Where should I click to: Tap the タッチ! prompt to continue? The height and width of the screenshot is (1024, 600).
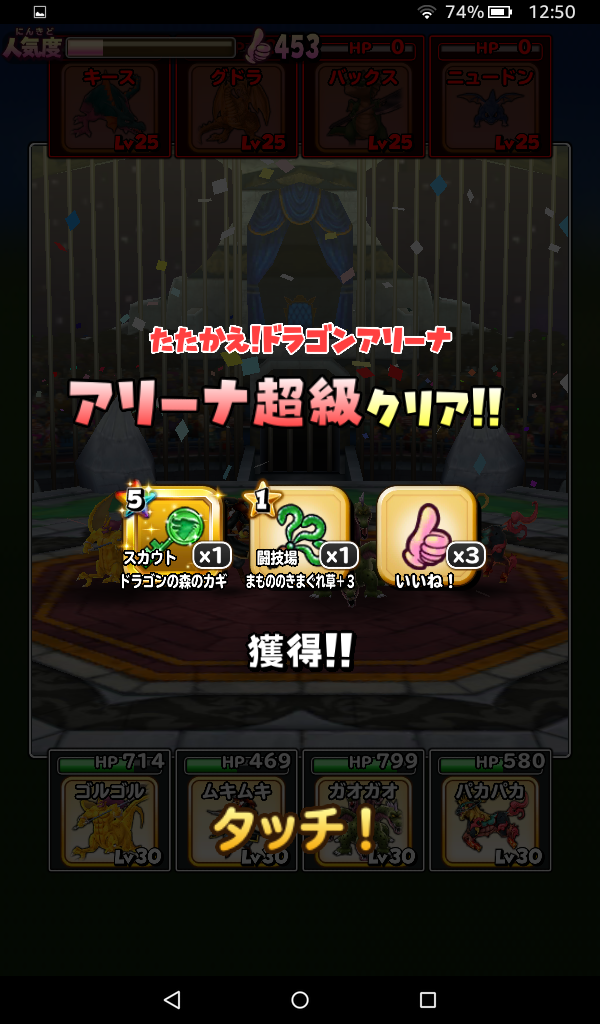(296, 828)
